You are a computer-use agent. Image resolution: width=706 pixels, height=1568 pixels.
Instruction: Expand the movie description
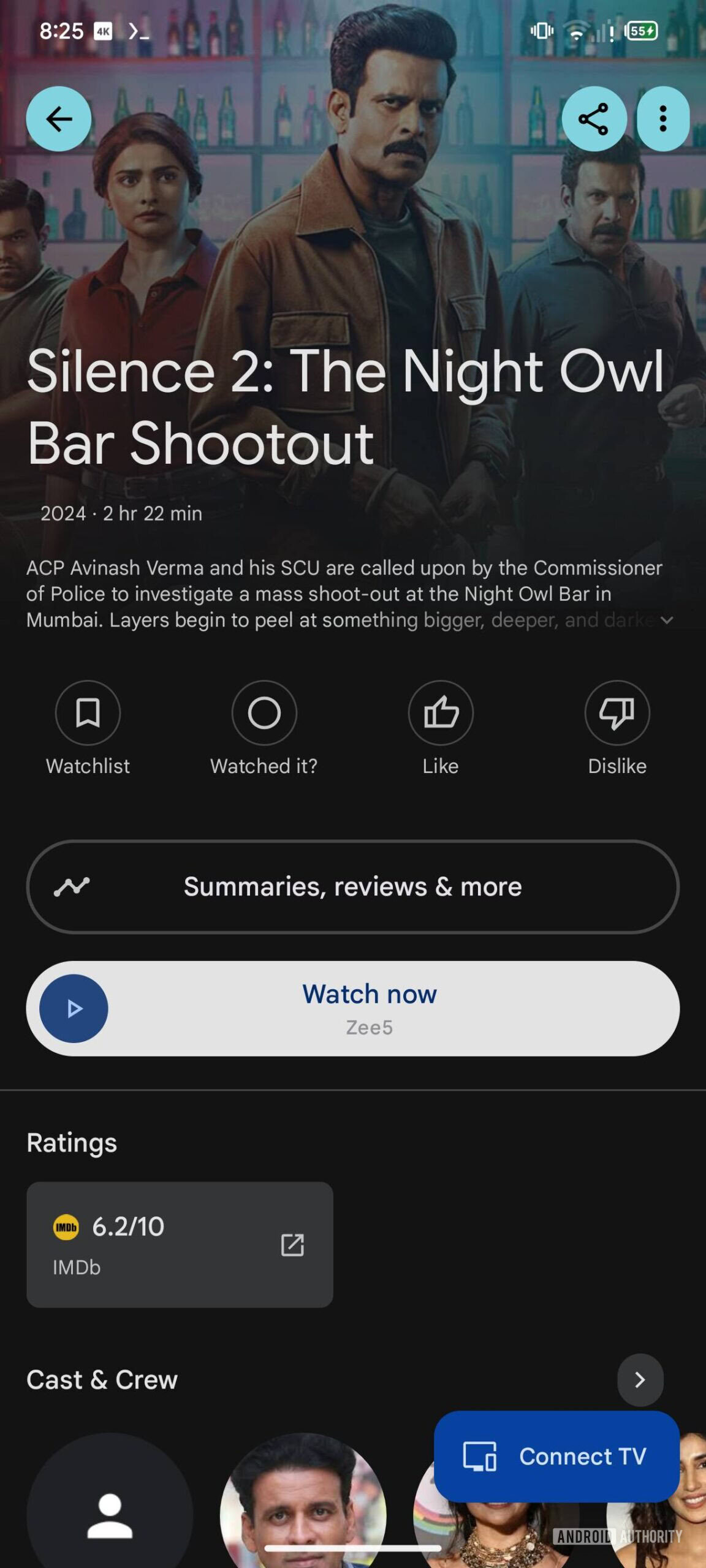(x=667, y=620)
